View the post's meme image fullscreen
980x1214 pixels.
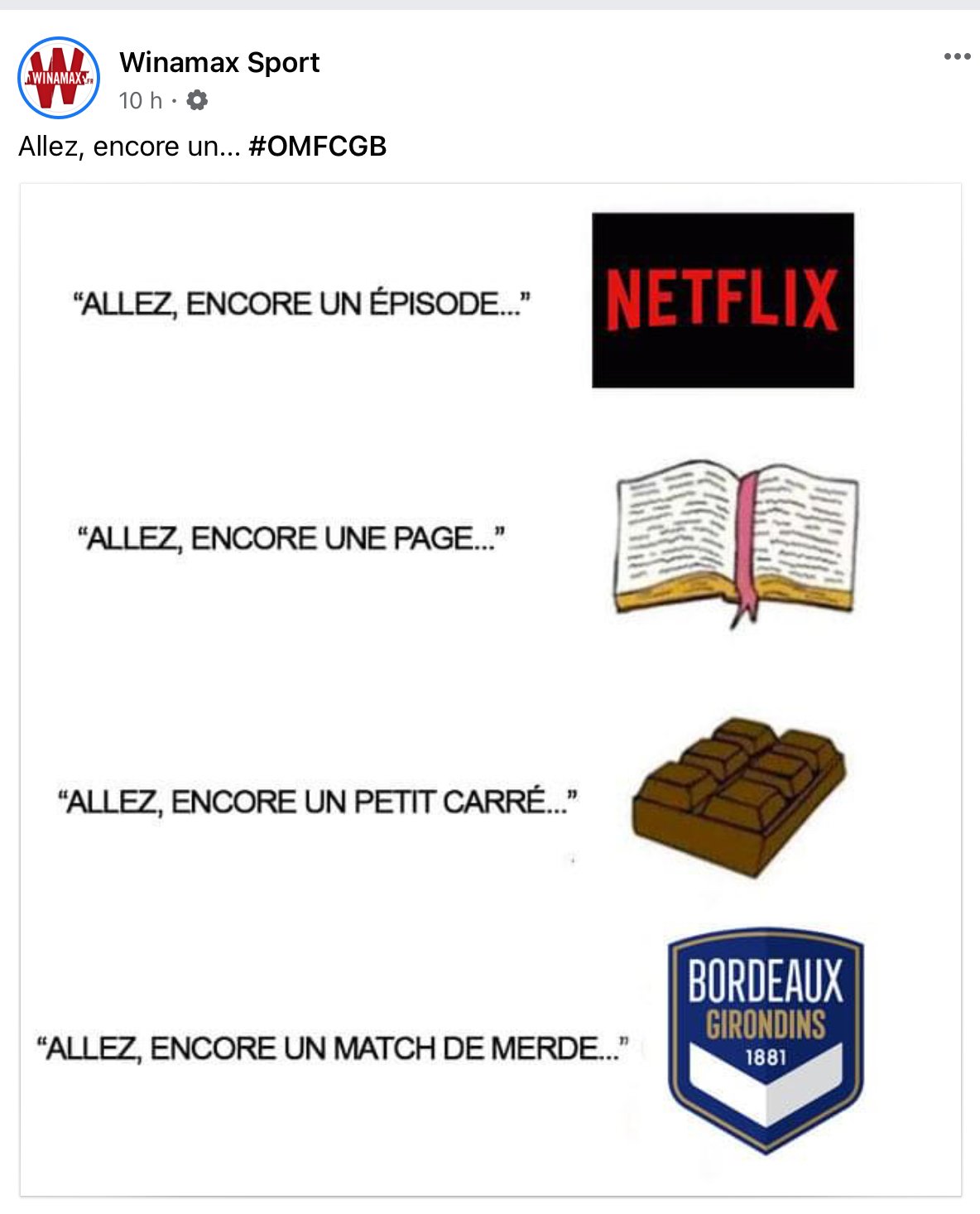(490, 689)
